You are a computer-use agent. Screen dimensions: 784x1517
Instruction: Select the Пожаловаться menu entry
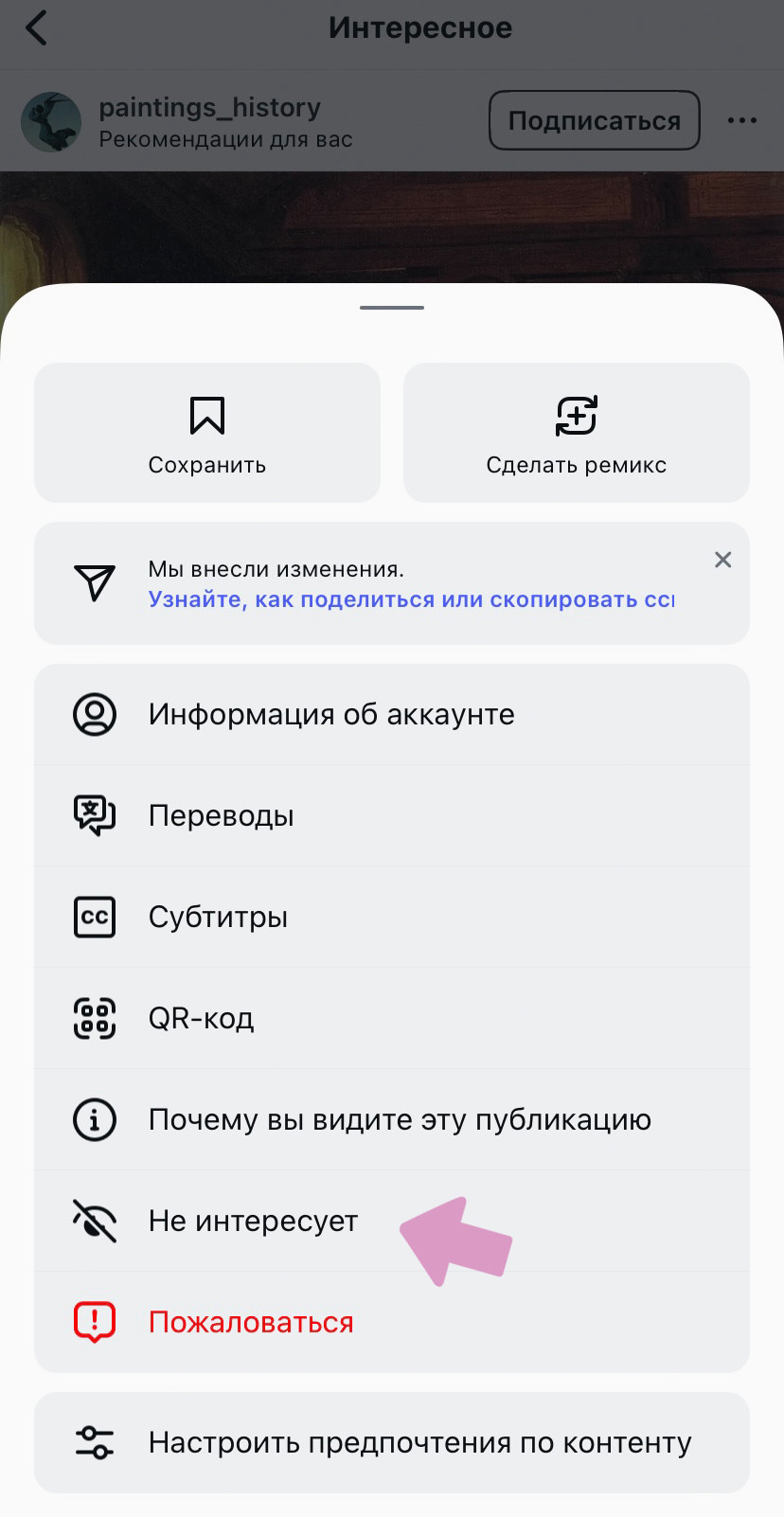click(251, 1321)
